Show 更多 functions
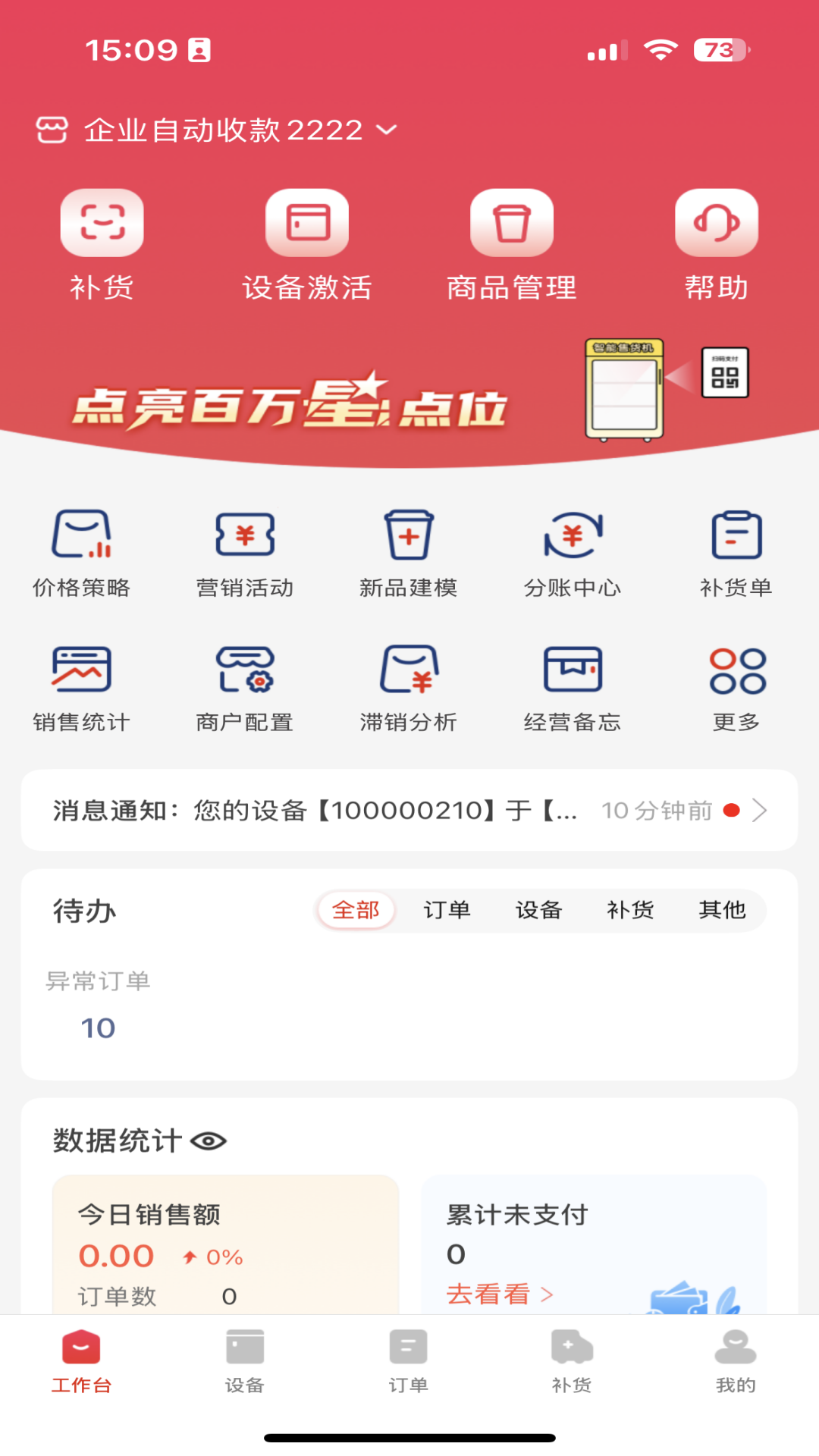819x1456 pixels. coord(736,687)
